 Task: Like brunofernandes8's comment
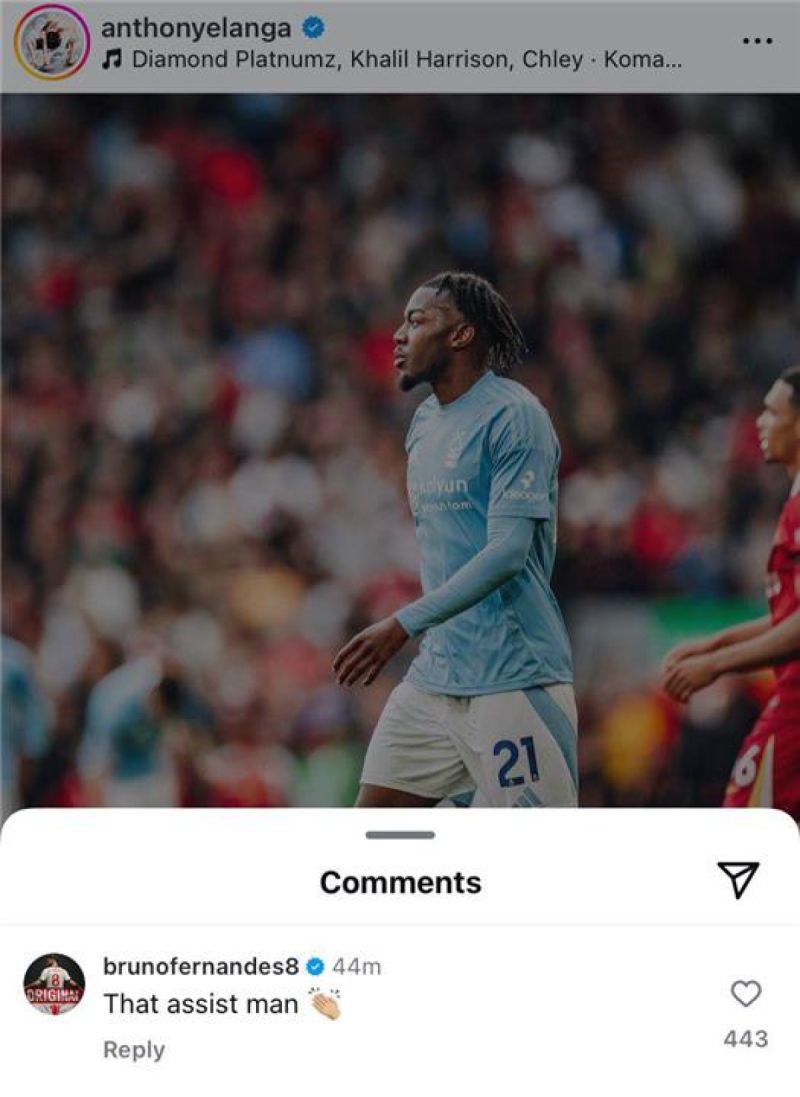click(746, 993)
